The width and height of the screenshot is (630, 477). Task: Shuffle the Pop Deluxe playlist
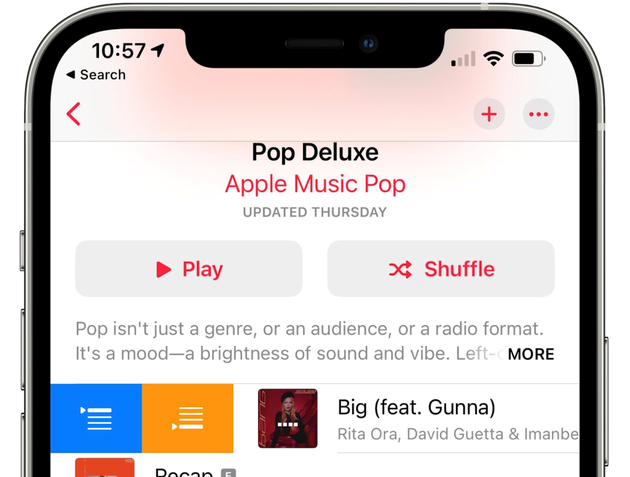point(441,269)
